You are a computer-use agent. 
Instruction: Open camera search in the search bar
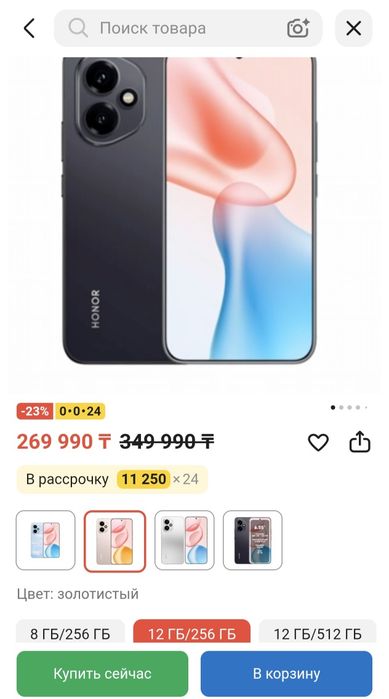tap(298, 29)
